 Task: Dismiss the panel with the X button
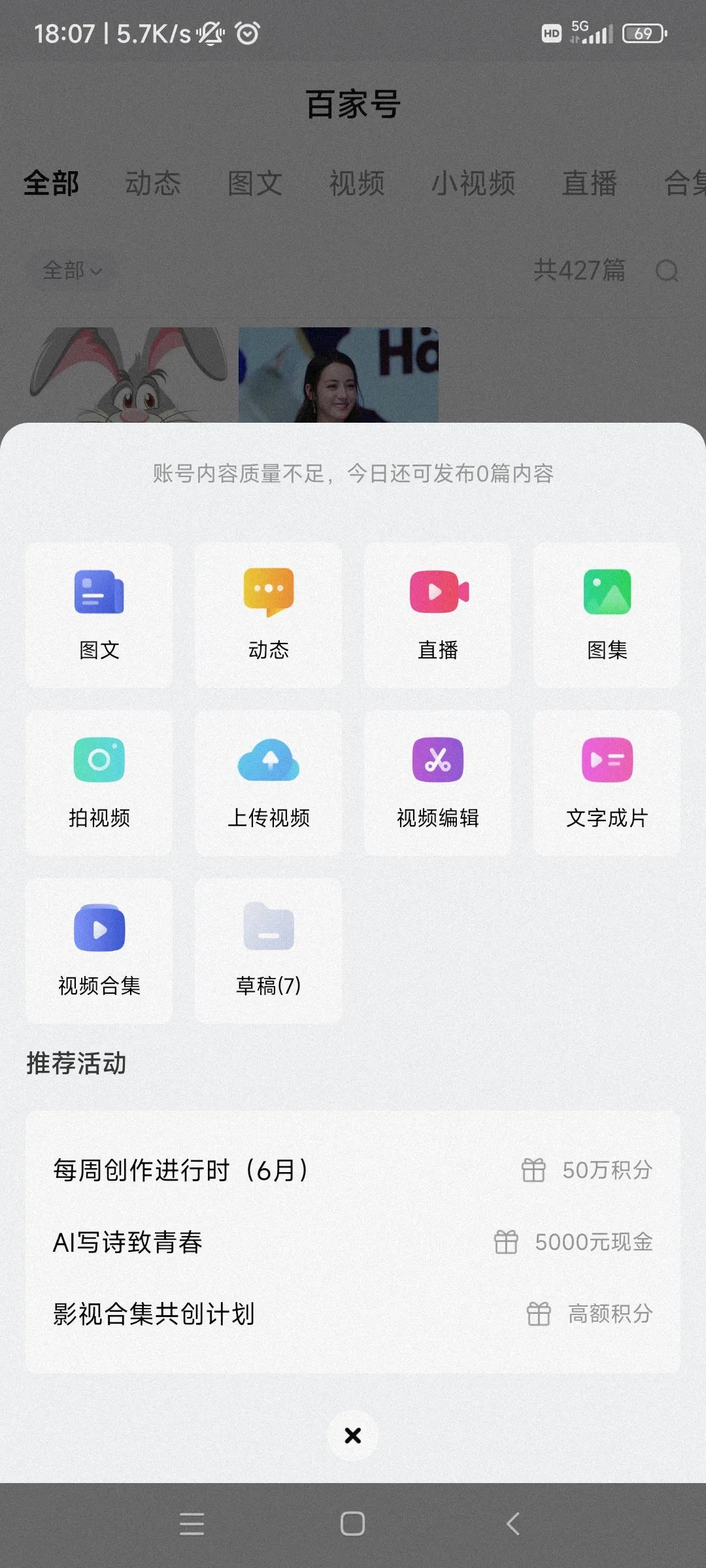click(x=352, y=1435)
